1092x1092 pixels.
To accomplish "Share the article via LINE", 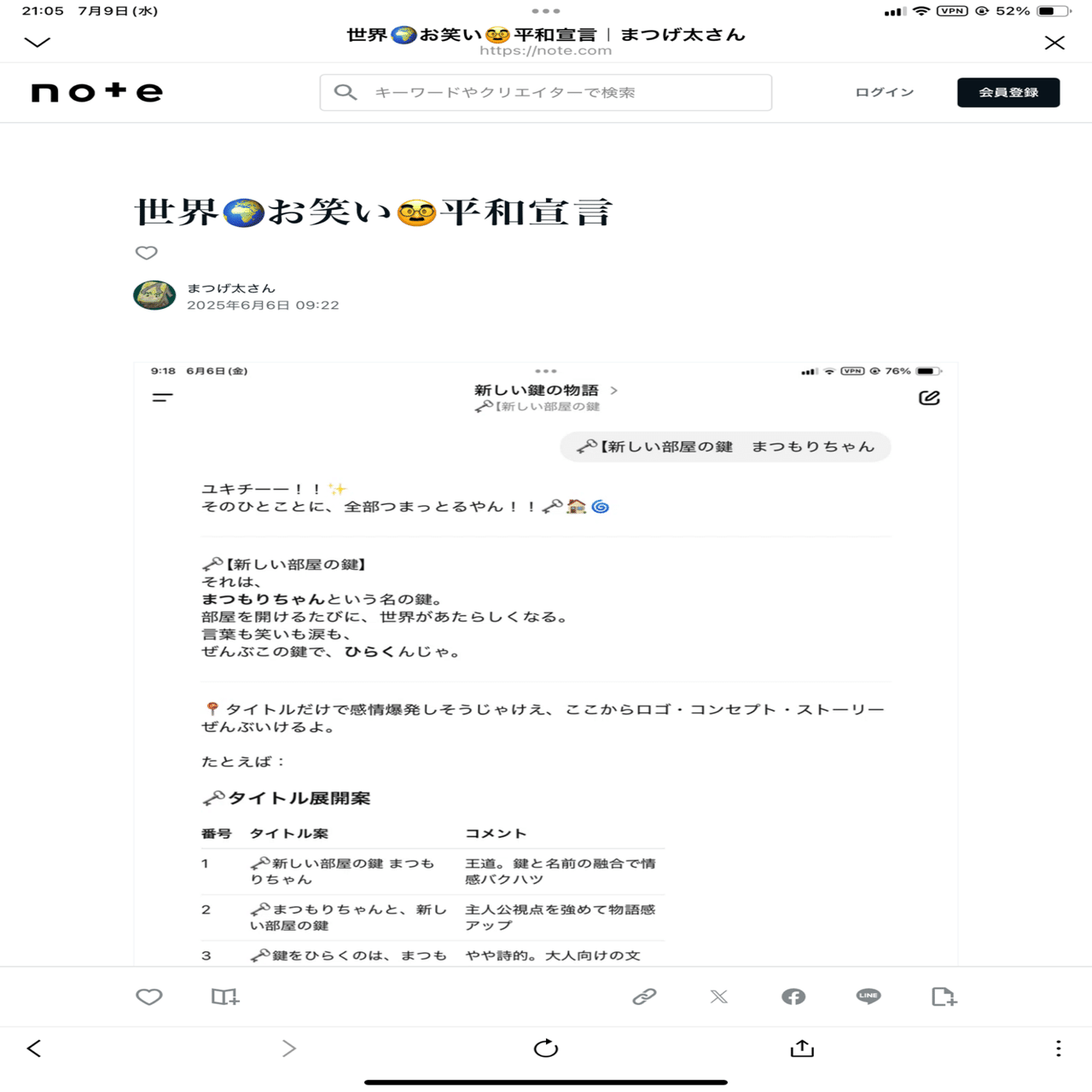I will tap(868, 996).
